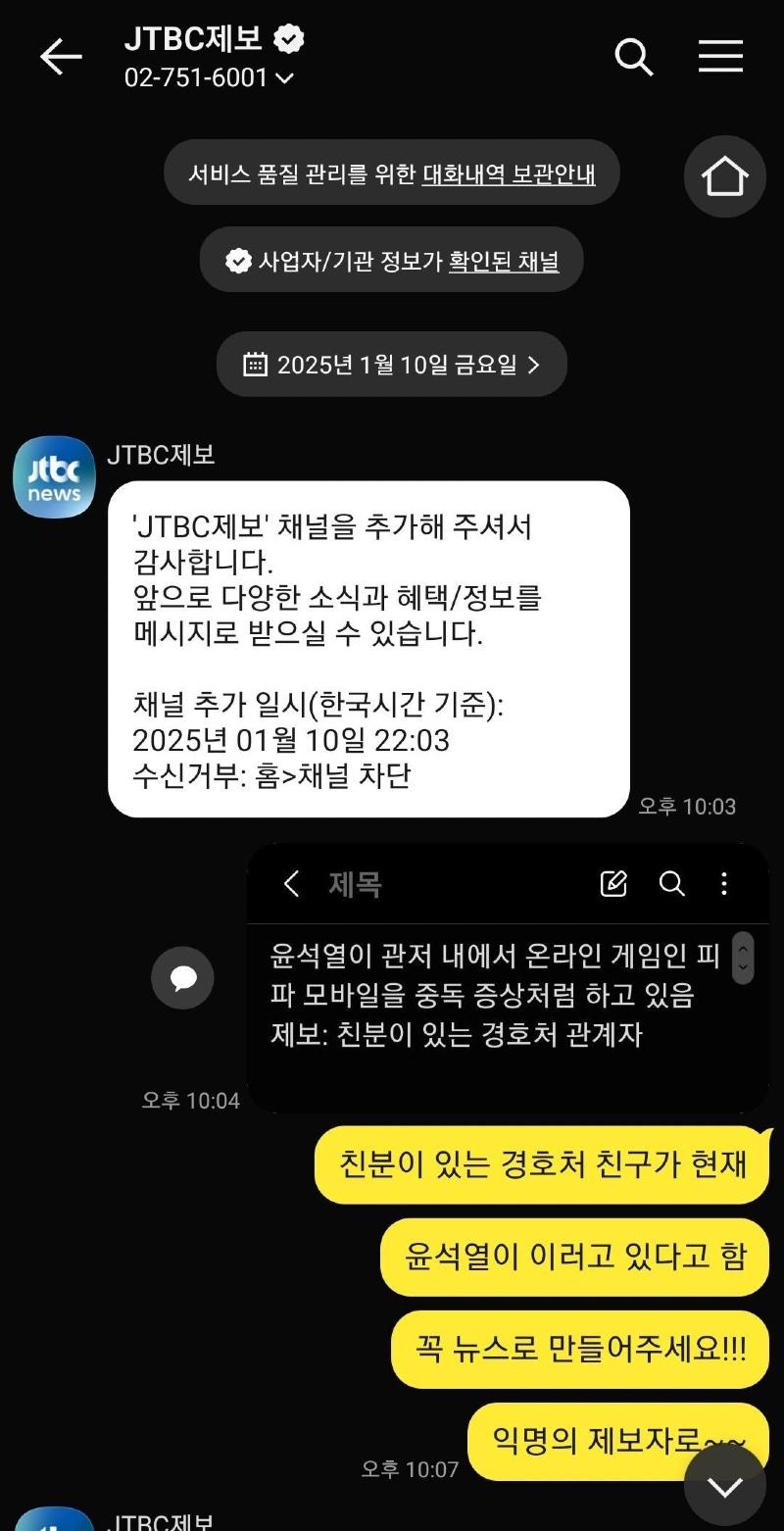Open the JTBC news profile picture
The width and height of the screenshot is (784, 1531).
click(x=54, y=477)
